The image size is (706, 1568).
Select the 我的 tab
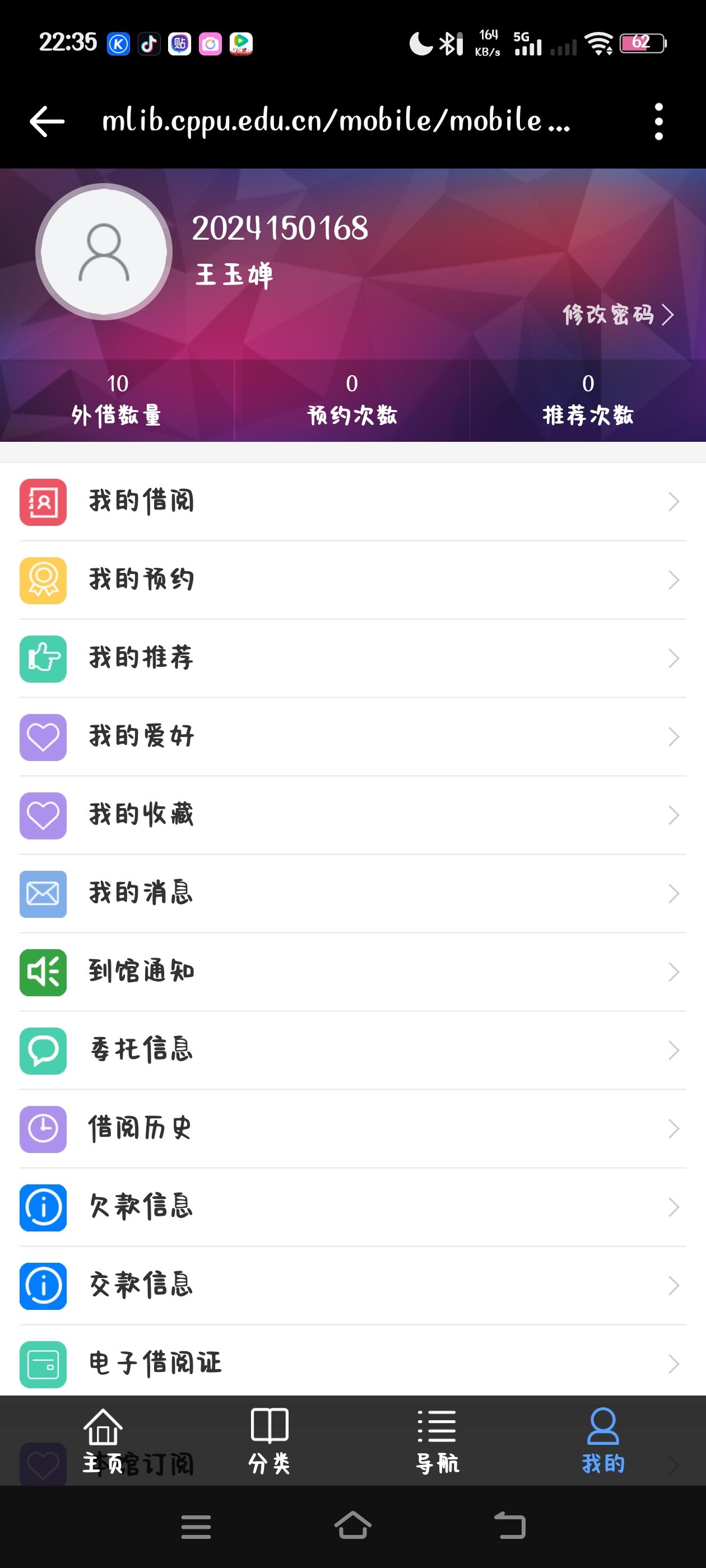coord(603,1440)
